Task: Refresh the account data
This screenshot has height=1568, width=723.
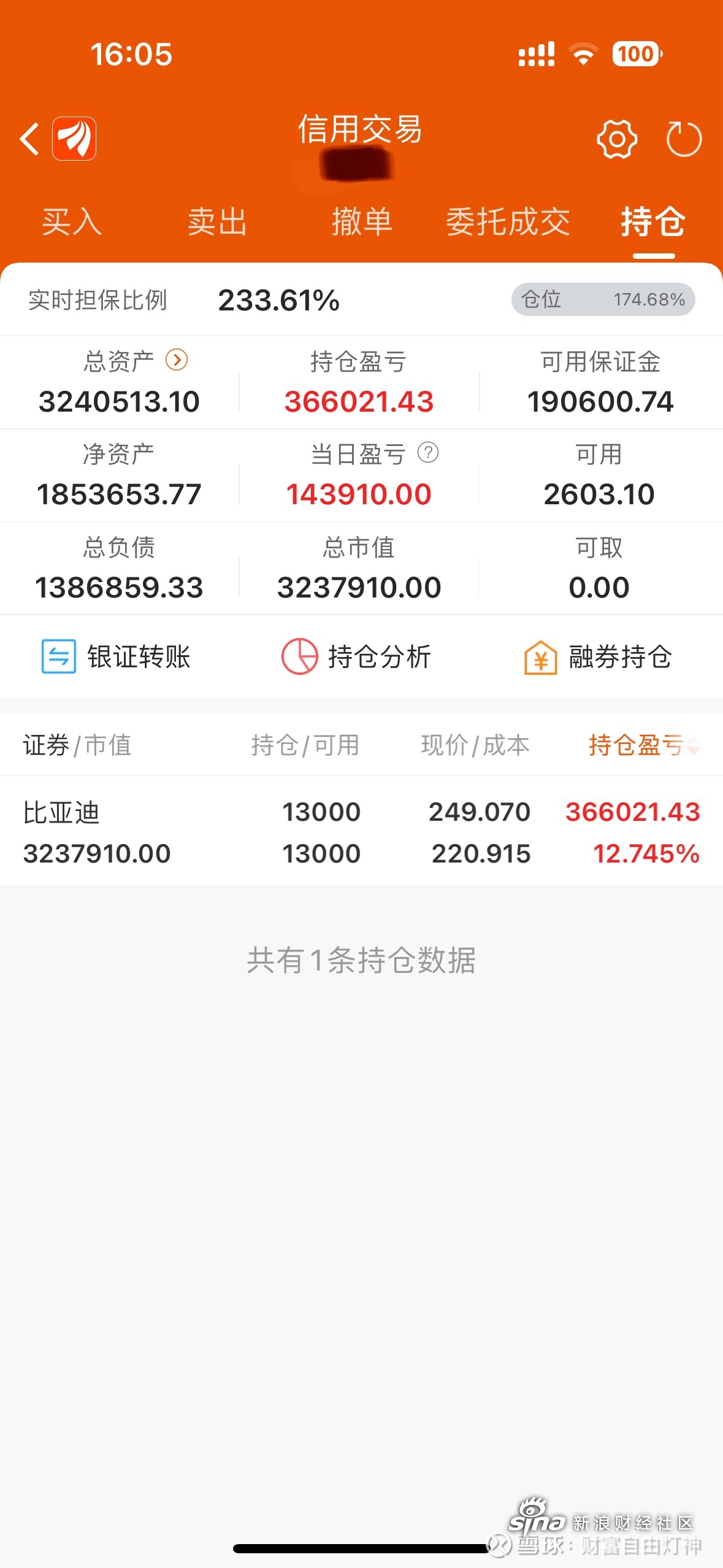Action: 684,139
